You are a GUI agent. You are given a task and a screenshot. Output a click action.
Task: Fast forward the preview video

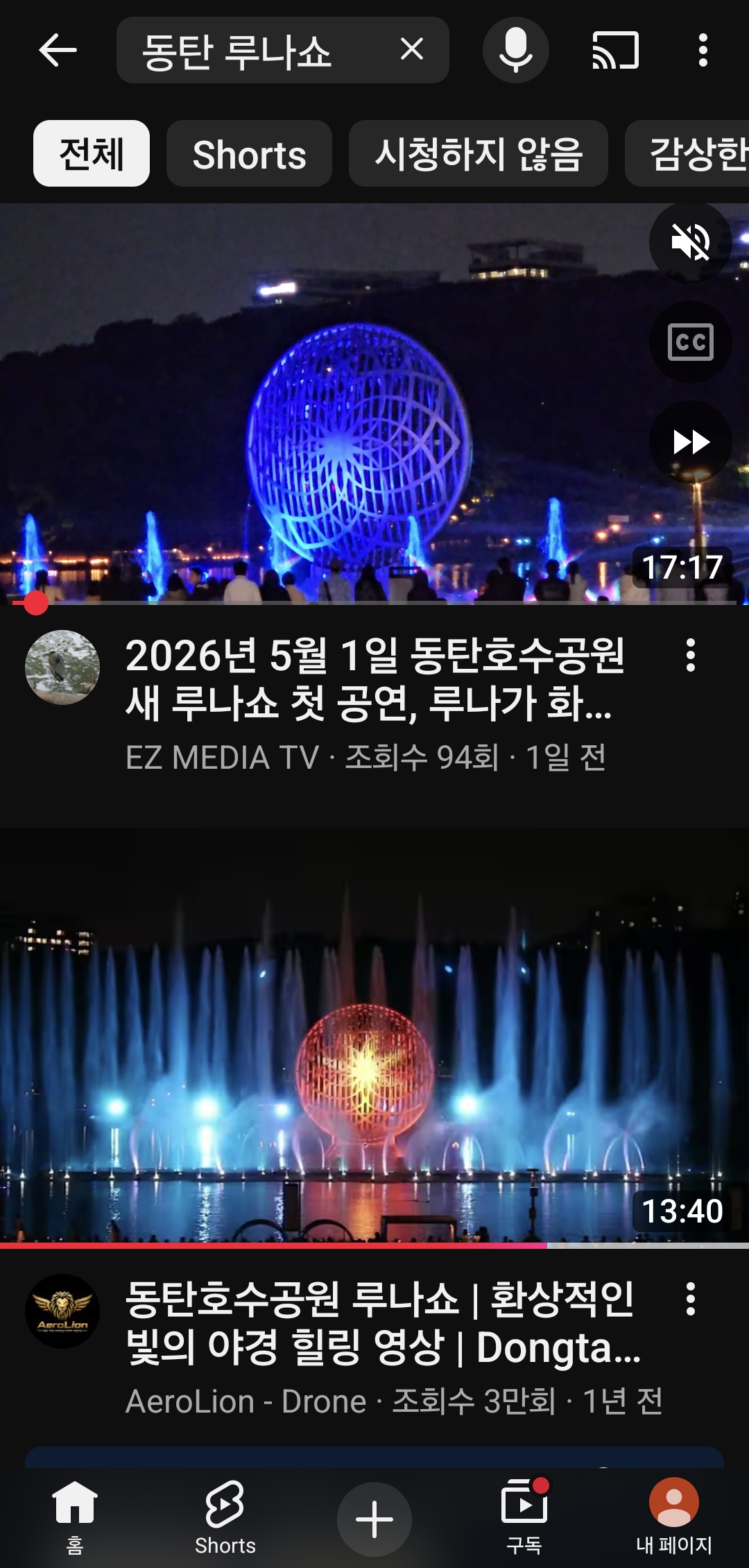pyautogui.click(x=690, y=442)
